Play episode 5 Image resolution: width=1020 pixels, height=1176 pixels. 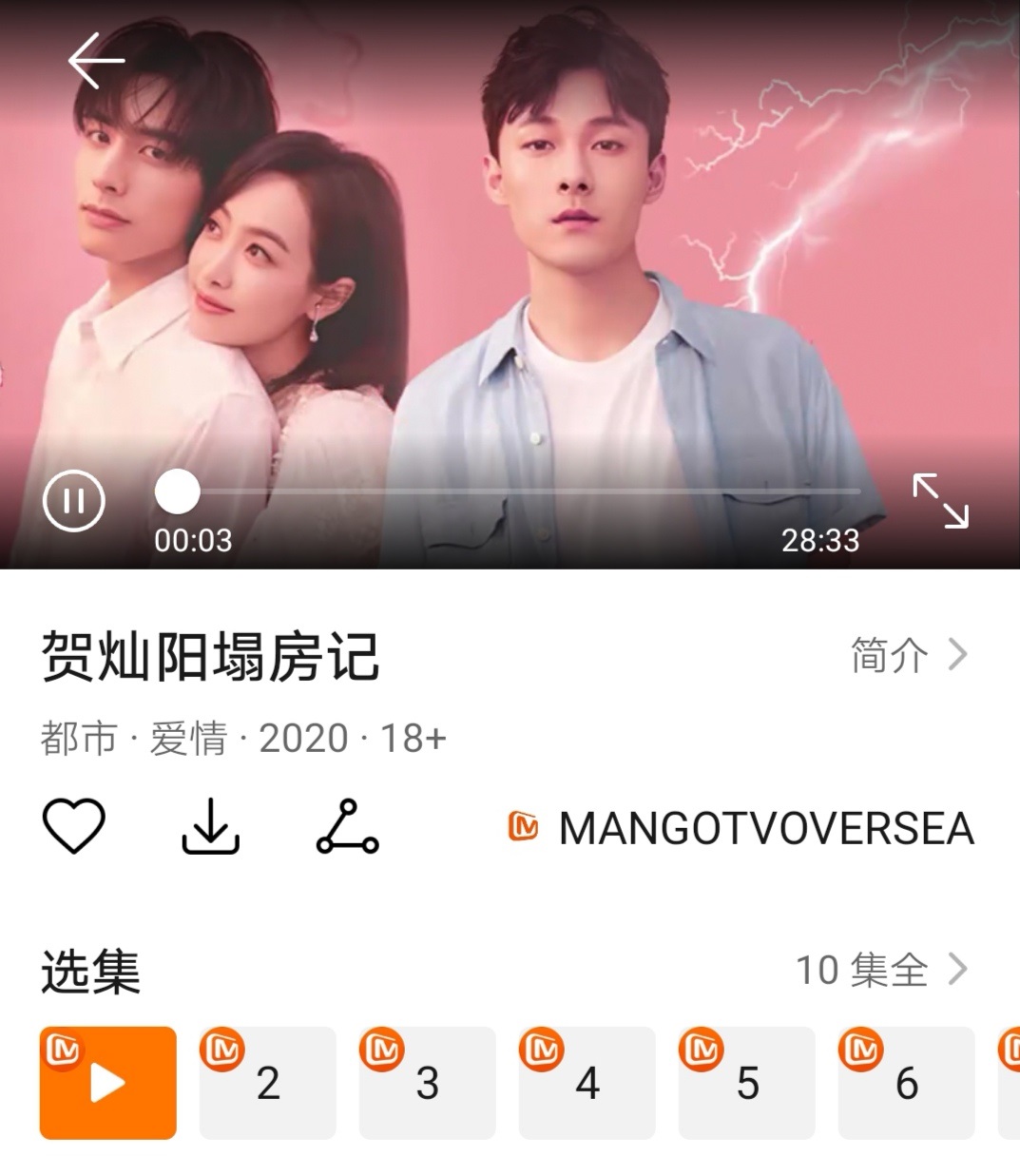746,1083
